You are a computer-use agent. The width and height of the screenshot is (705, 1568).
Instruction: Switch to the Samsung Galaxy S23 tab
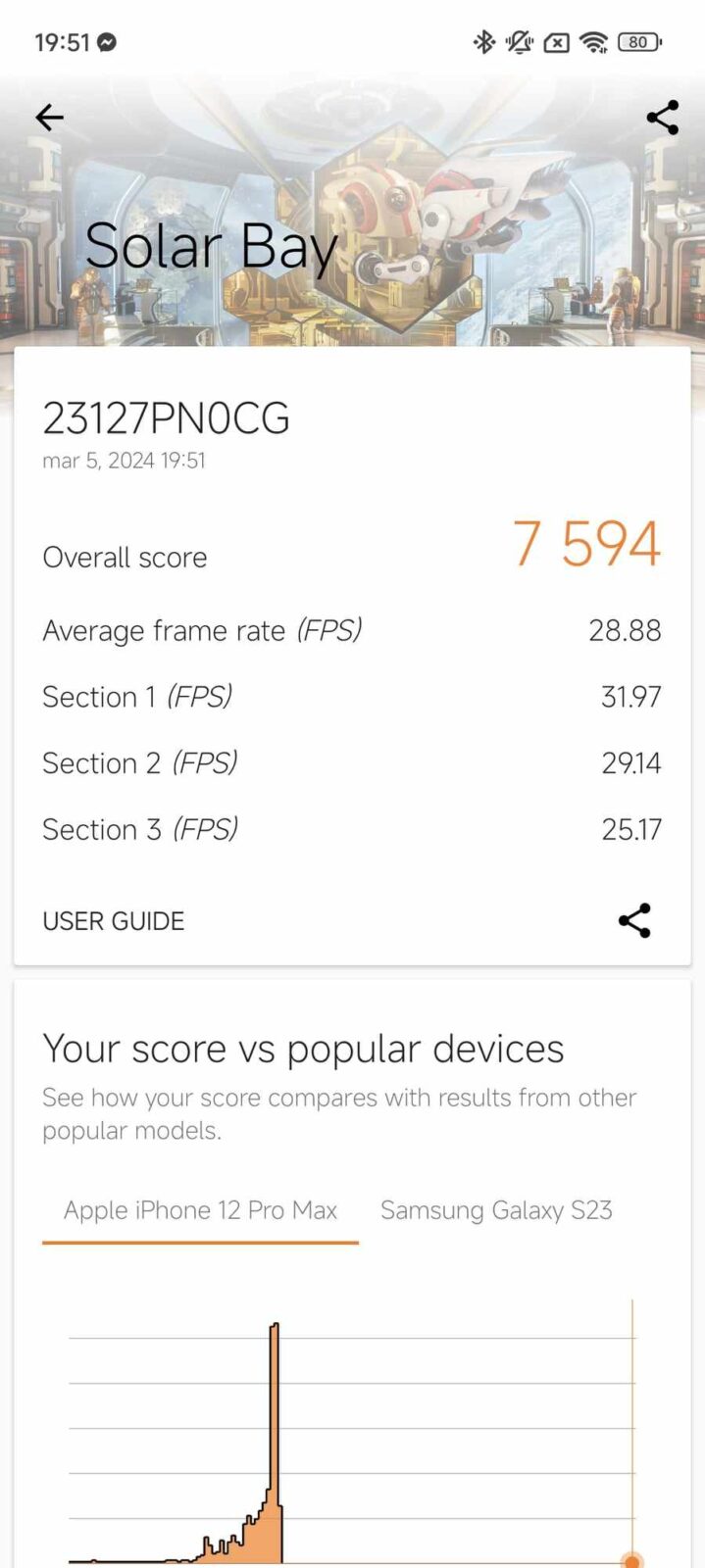pos(496,1210)
